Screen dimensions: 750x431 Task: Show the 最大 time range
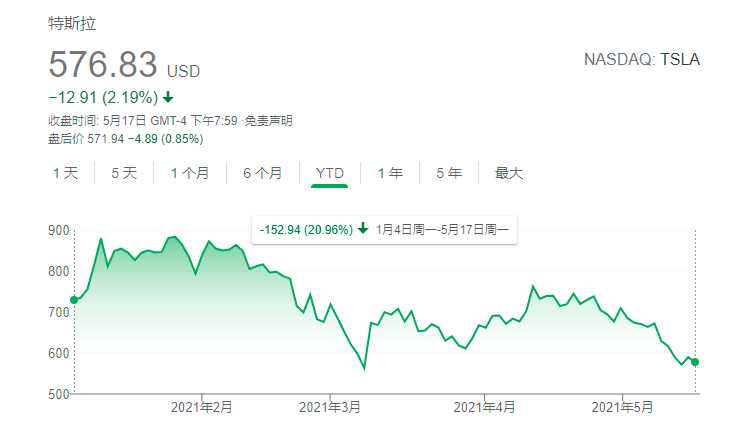pos(509,173)
